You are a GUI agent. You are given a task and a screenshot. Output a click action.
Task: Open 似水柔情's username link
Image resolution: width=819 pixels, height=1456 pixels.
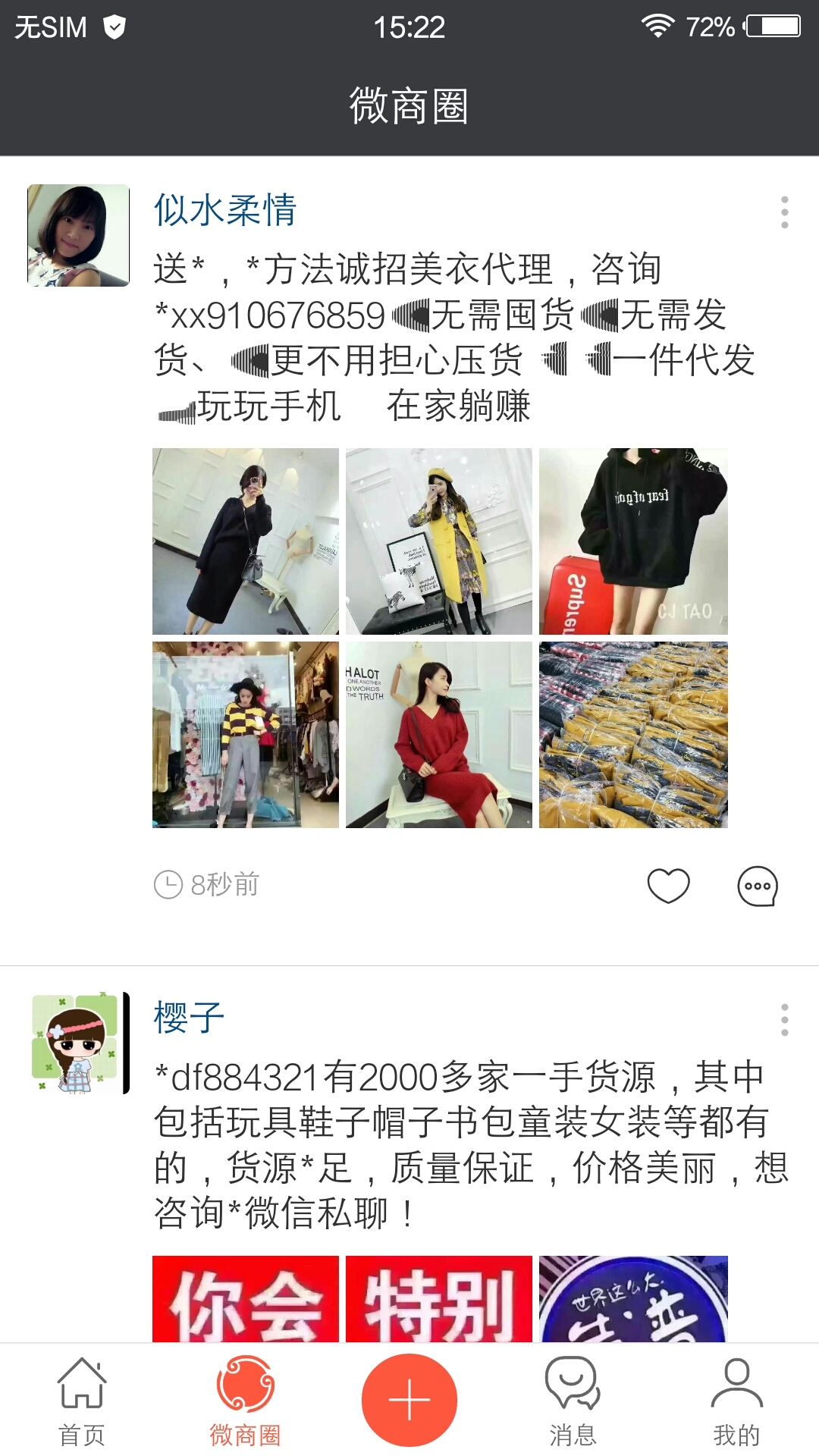224,210
